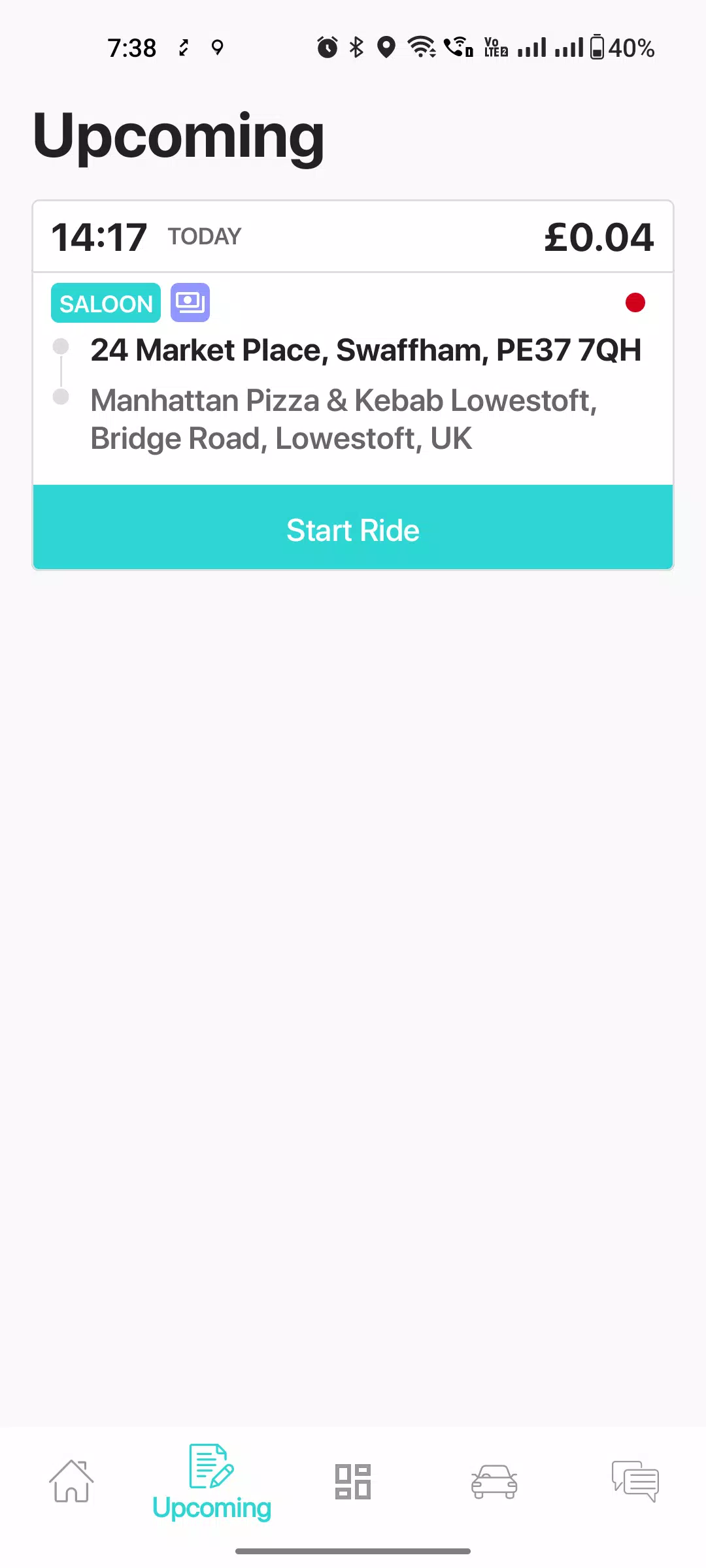Select the Upcoming tab
Image resolution: width=706 pixels, height=1568 pixels.
click(x=212, y=1482)
